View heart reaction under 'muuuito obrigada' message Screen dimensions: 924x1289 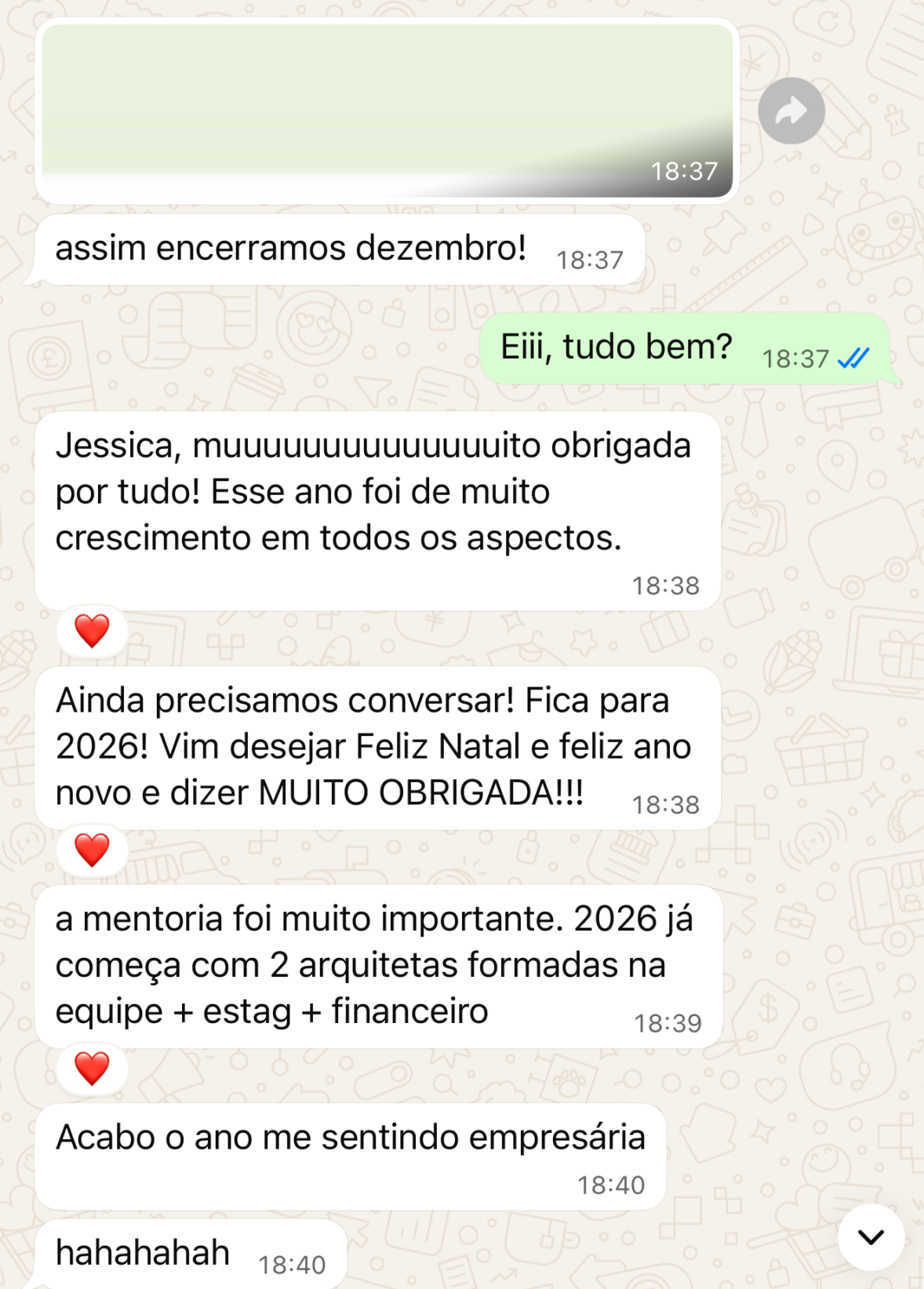pyautogui.click(x=92, y=631)
